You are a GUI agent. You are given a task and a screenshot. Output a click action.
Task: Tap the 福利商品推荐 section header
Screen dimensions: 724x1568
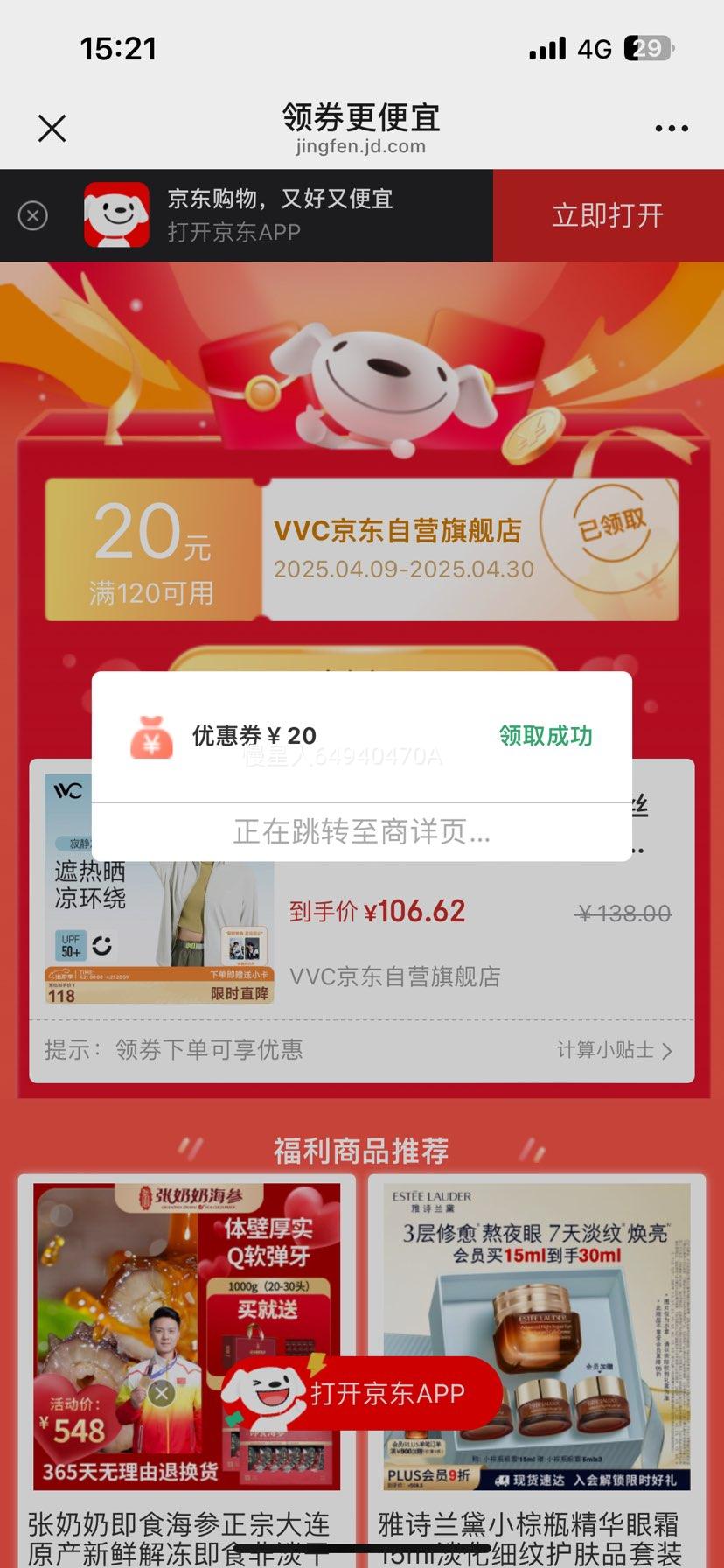point(361,1151)
